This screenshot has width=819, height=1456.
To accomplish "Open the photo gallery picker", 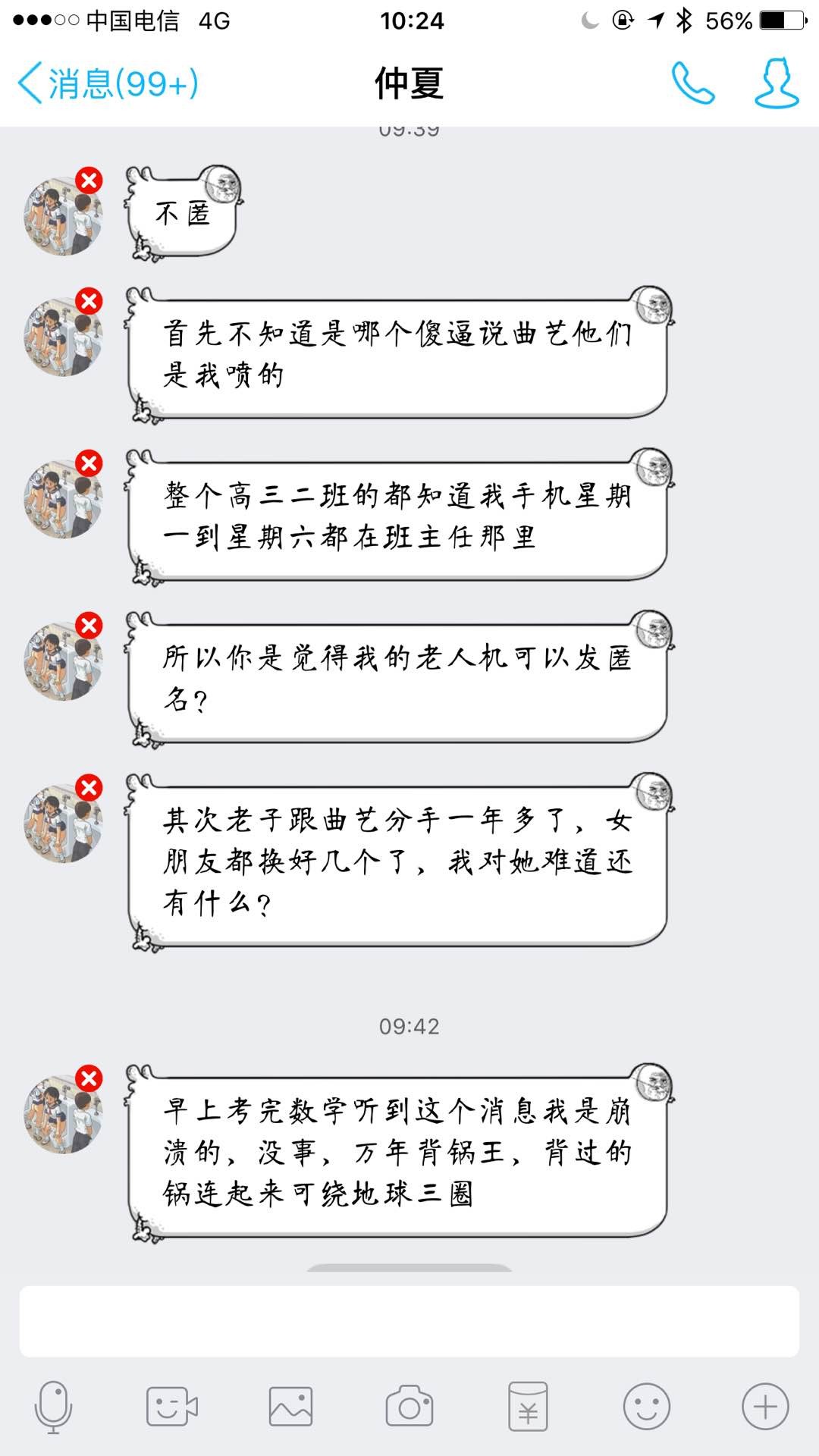I will coord(290,1407).
